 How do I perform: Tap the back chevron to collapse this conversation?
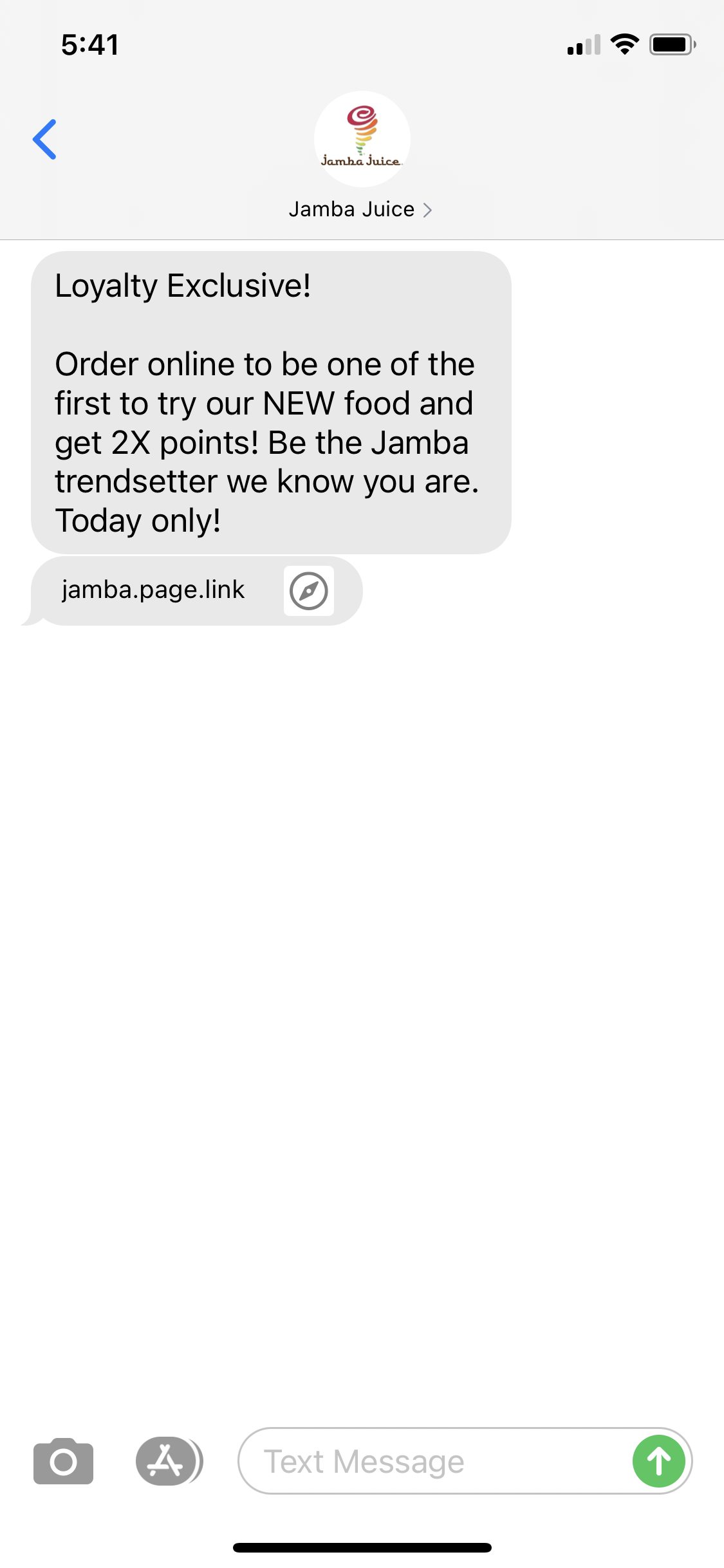click(45, 139)
